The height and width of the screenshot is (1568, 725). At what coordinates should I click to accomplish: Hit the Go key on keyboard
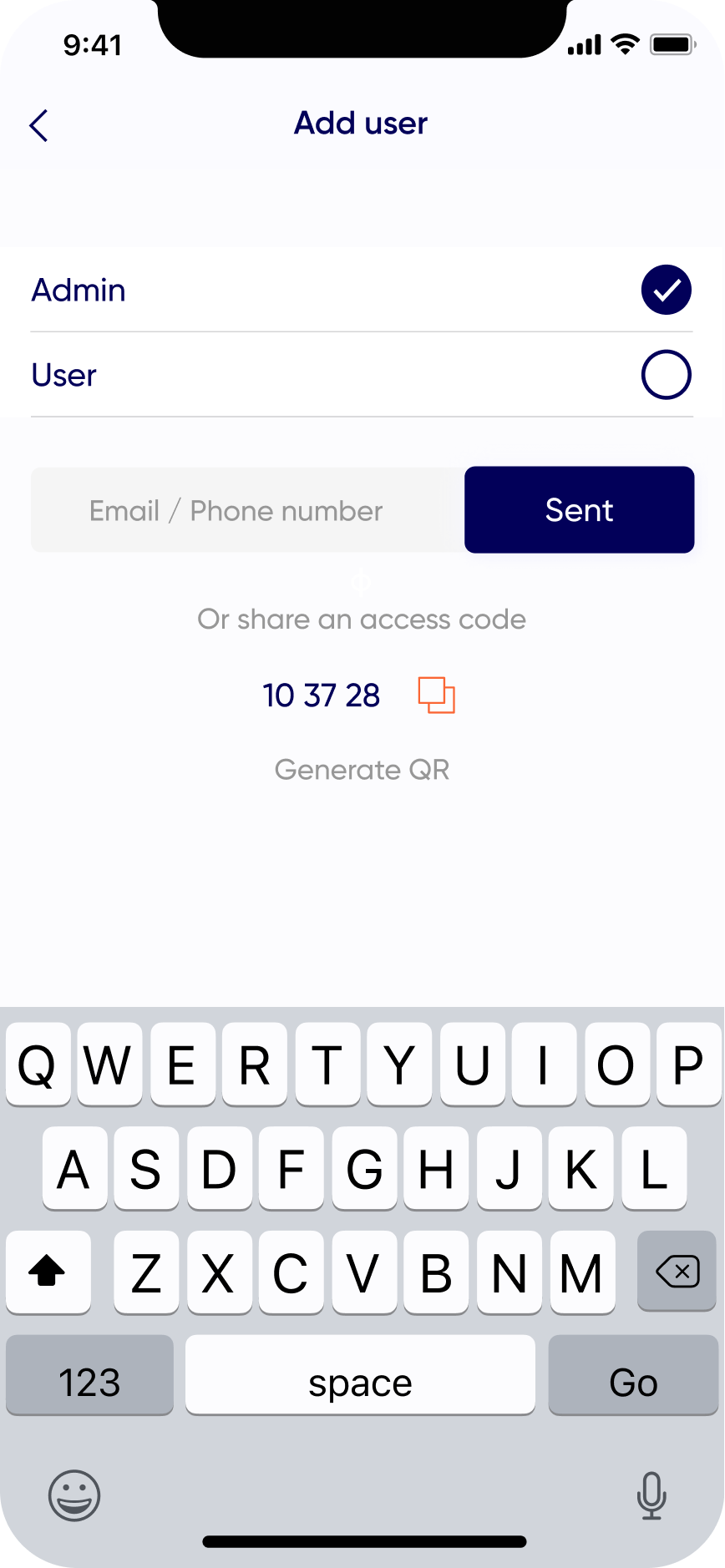[x=633, y=1375]
